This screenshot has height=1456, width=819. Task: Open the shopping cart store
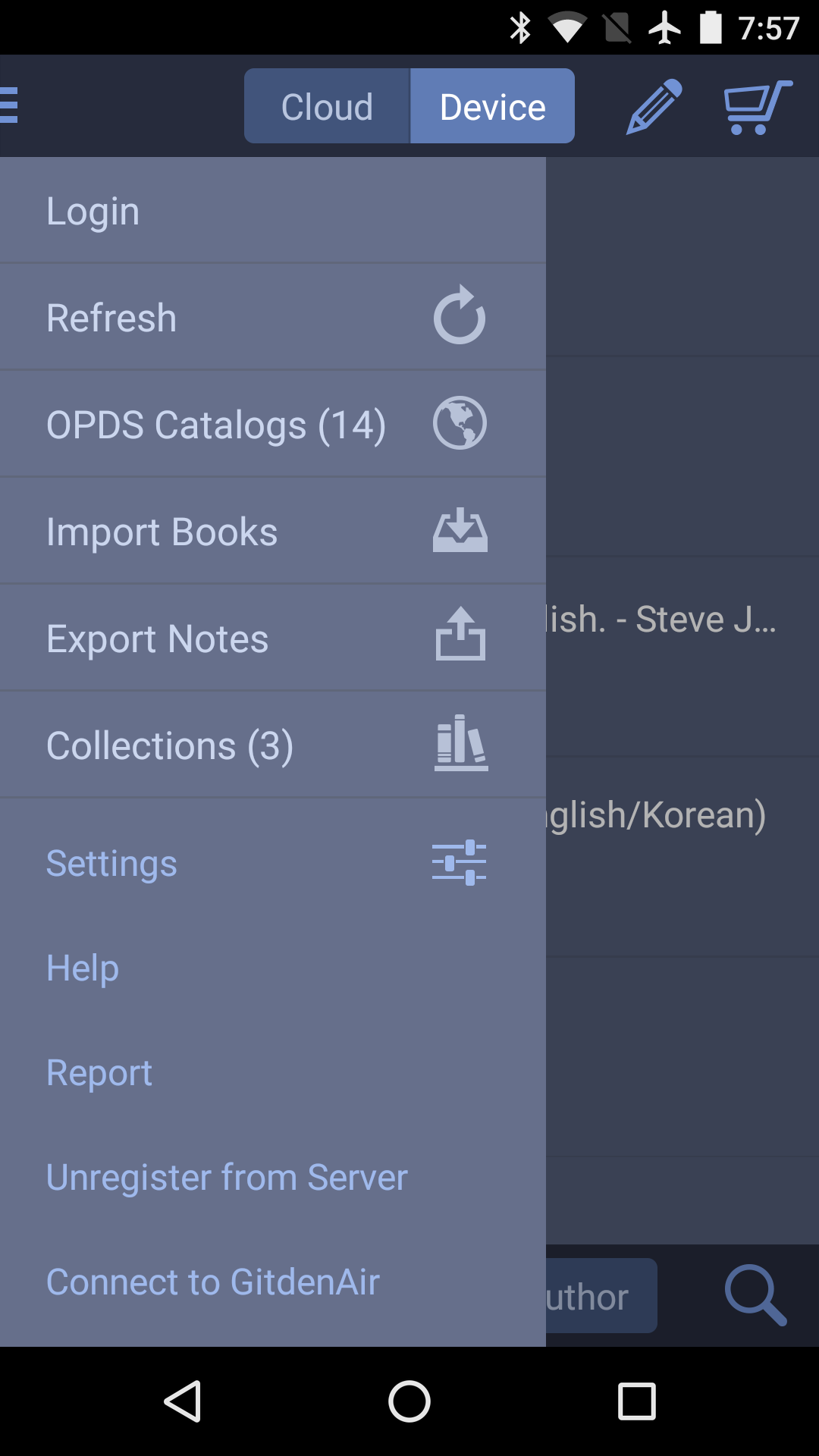[x=758, y=107]
